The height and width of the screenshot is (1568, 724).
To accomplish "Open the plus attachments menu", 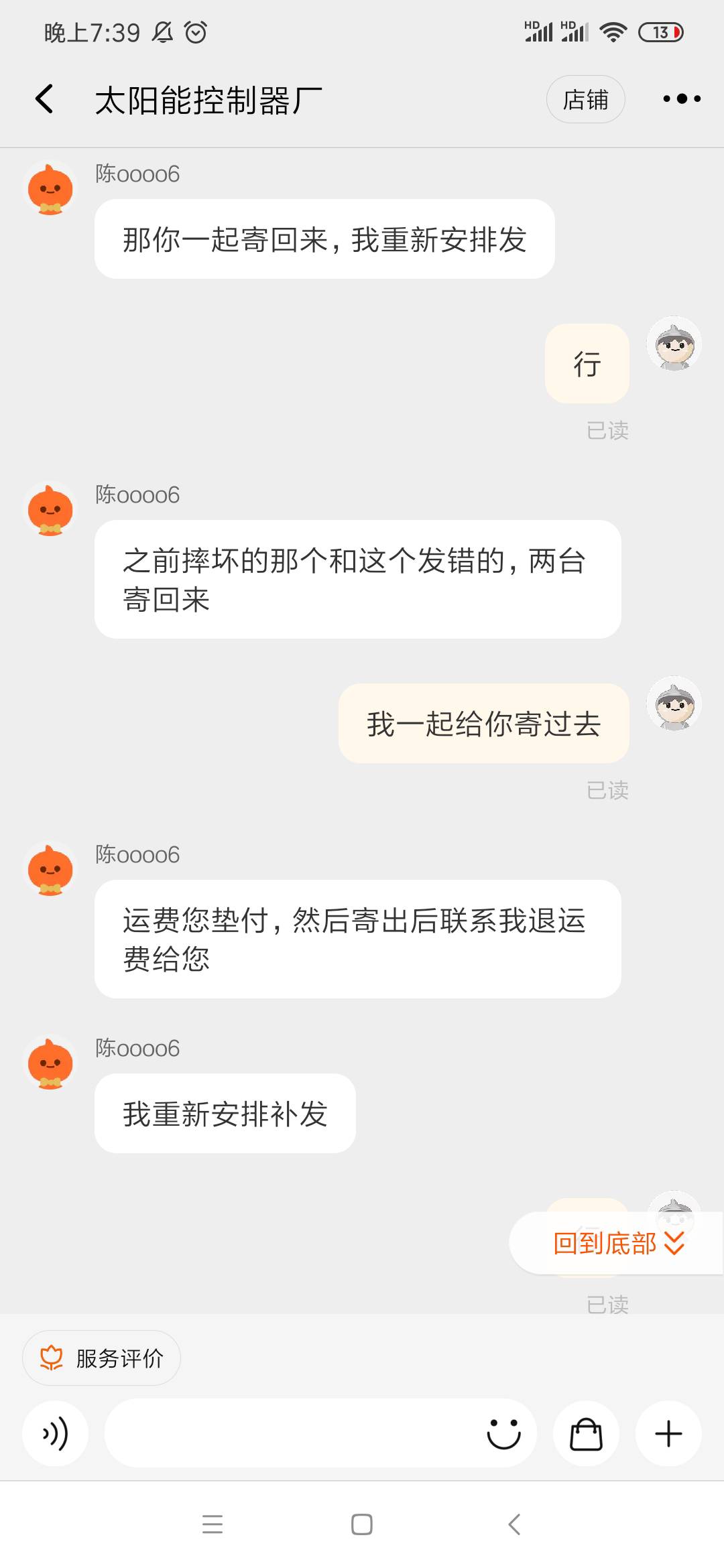I will tap(668, 1433).
